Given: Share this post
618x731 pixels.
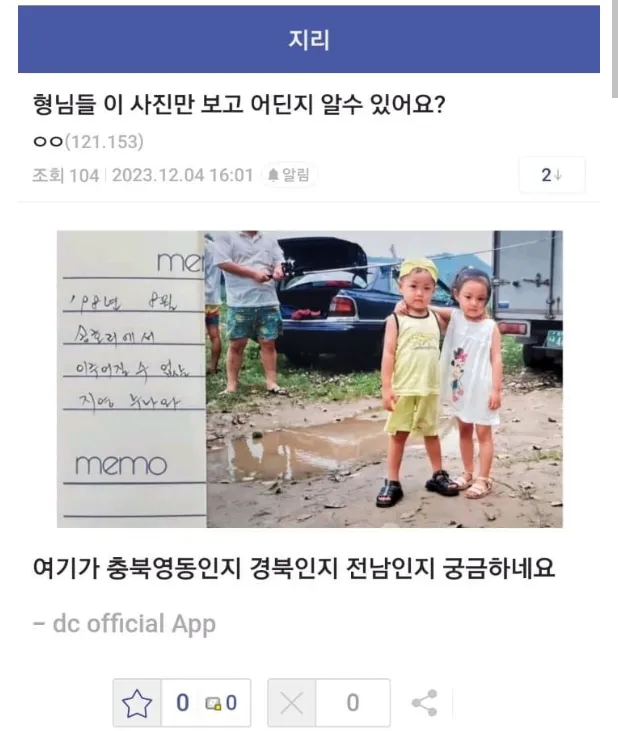Looking at the screenshot, I should 424,703.
